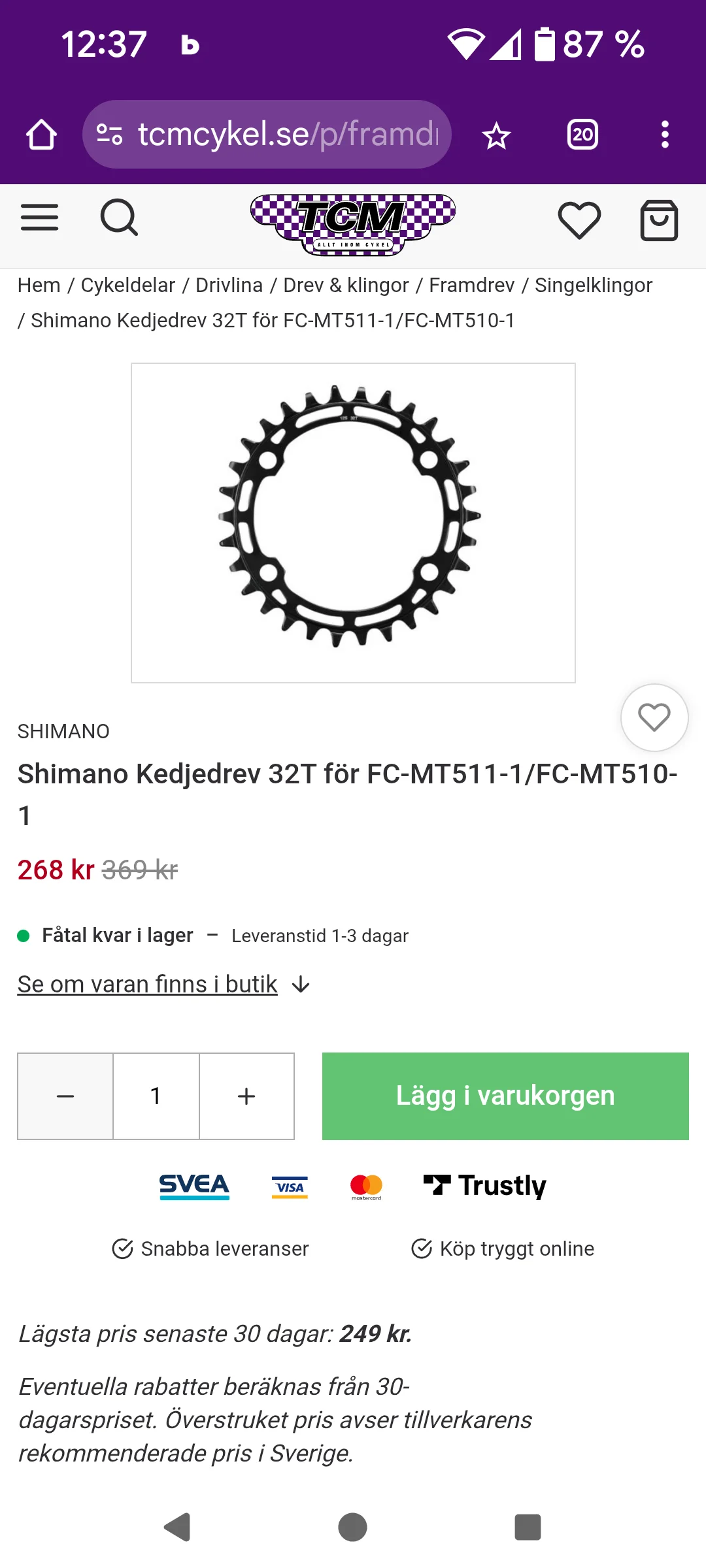Image resolution: width=706 pixels, height=1568 pixels.
Task: Open the hamburger menu
Action: tap(39, 218)
